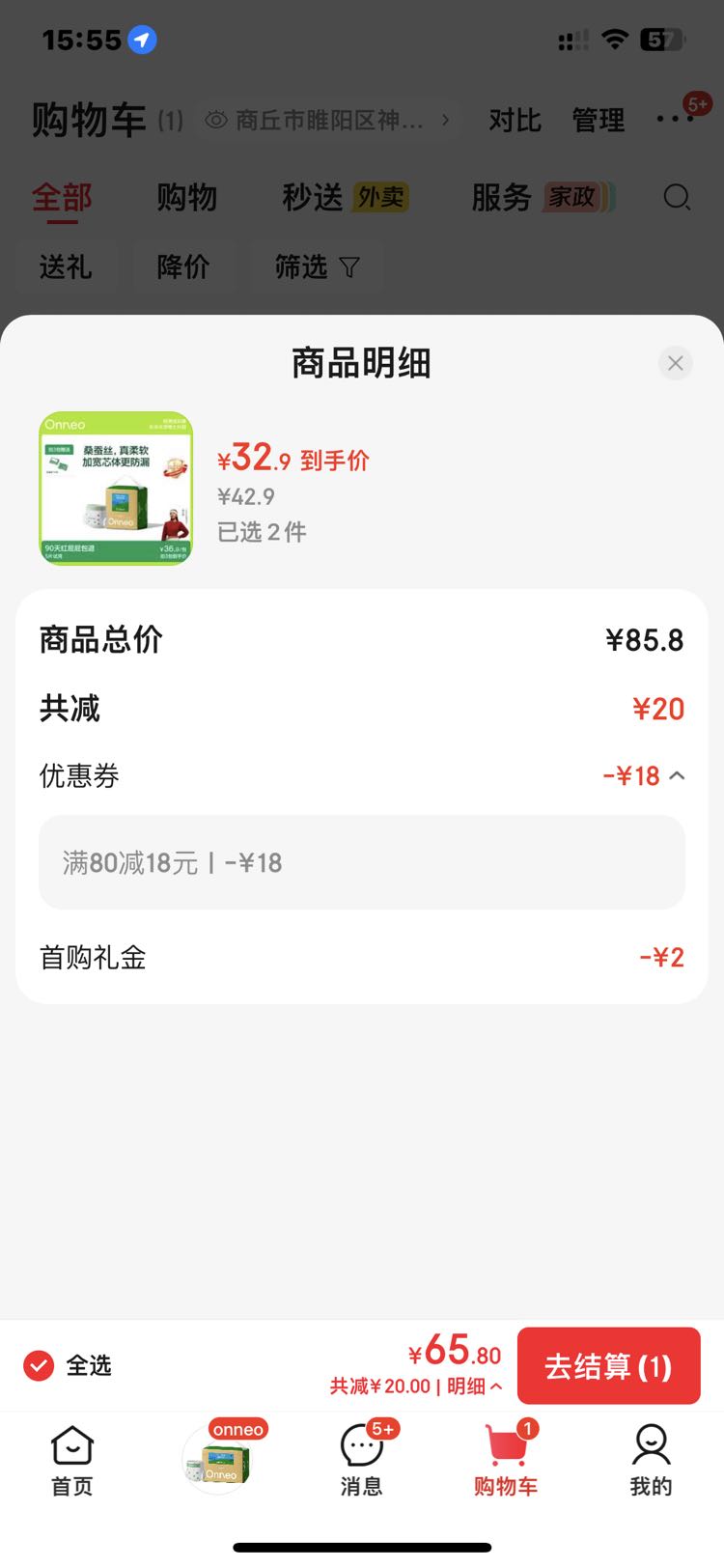This screenshot has width=724, height=1568.
Task: Tap 去结算 to check out
Action: coord(608,1365)
